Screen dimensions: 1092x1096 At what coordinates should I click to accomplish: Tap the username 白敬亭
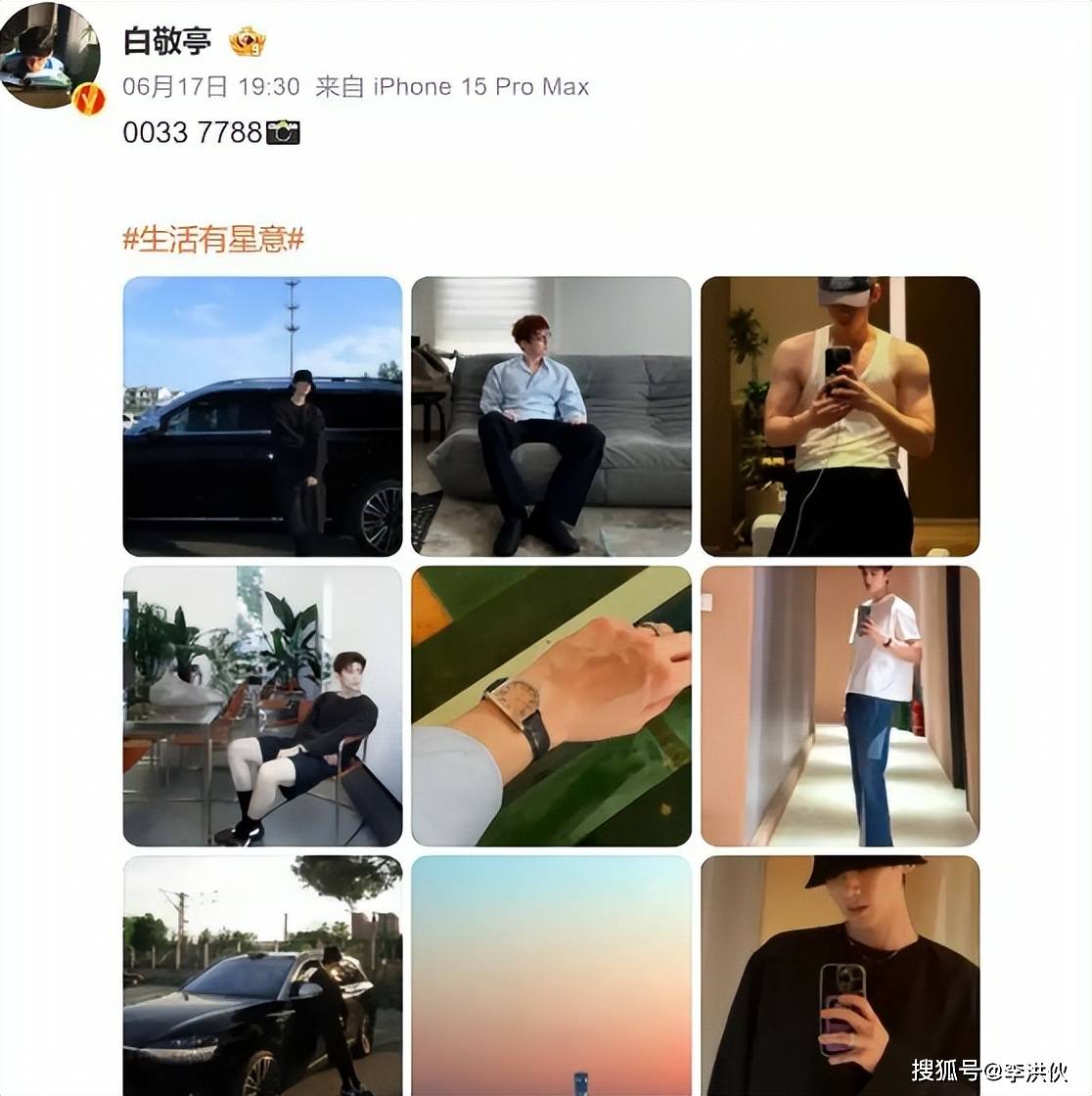167,42
